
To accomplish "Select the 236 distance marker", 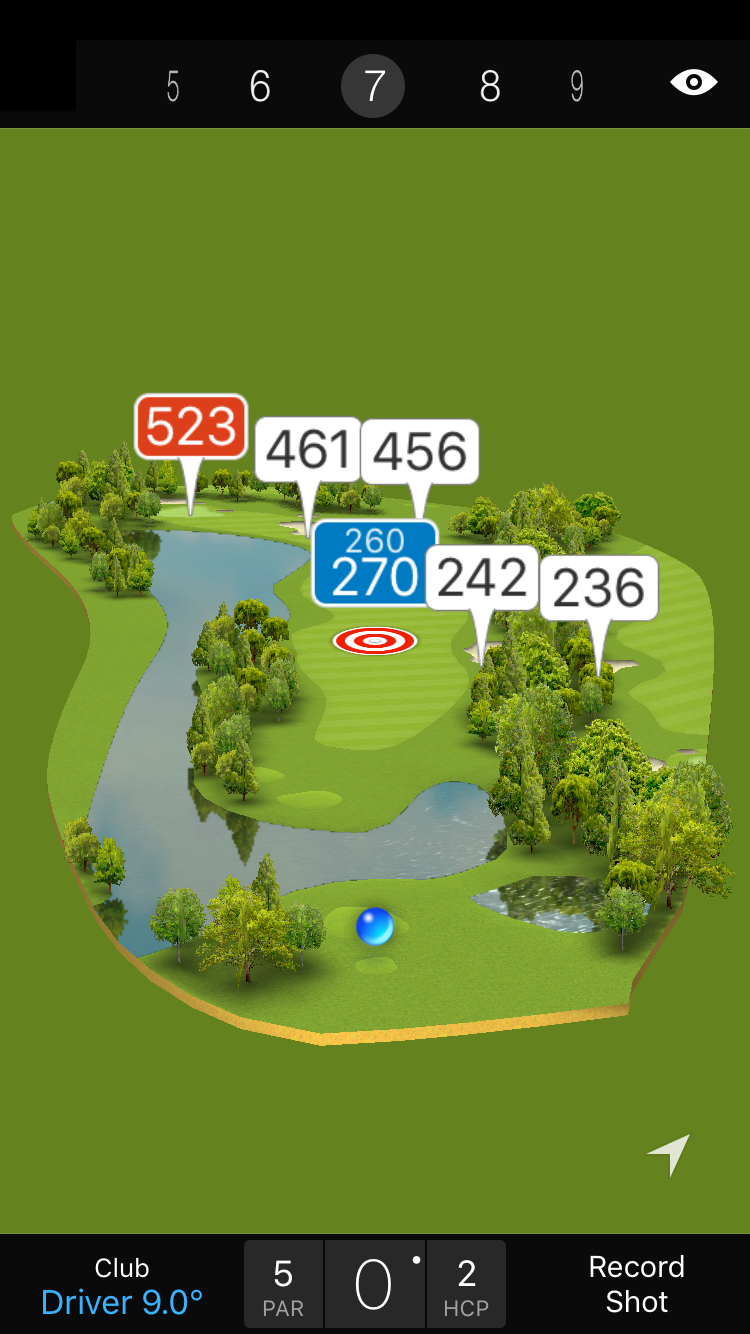I will pyautogui.click(x=599, y=587).
